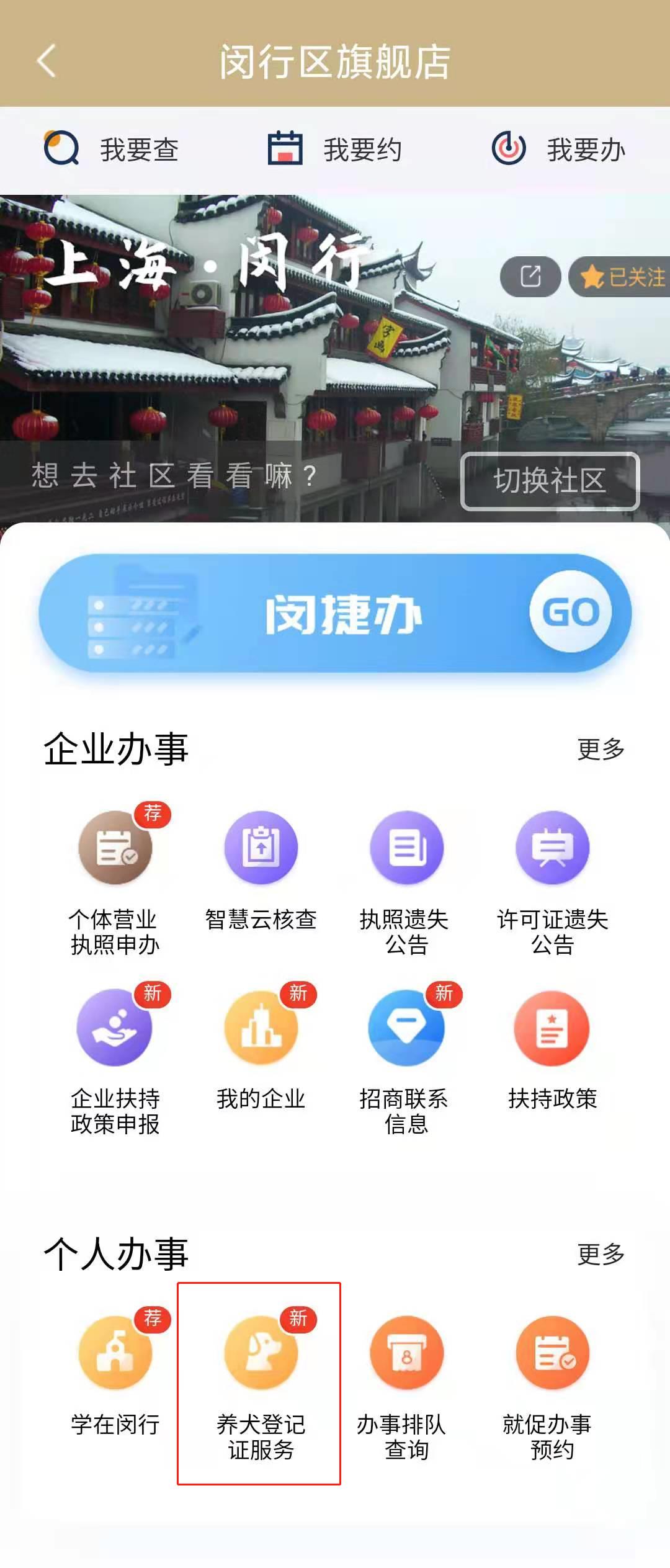This screenshot has height=1568, width=670.
Task: View more under 企业办事
Action: (600, 749)
